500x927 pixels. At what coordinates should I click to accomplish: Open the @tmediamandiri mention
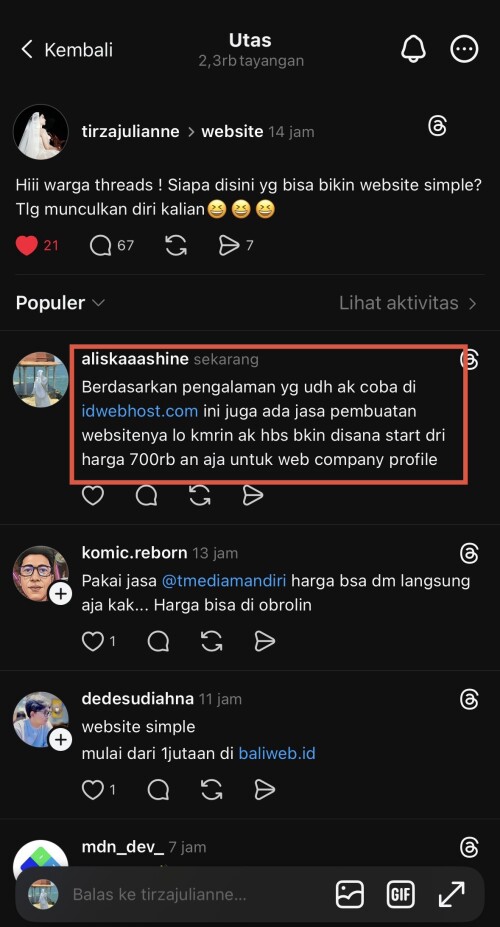pos(224,581)
